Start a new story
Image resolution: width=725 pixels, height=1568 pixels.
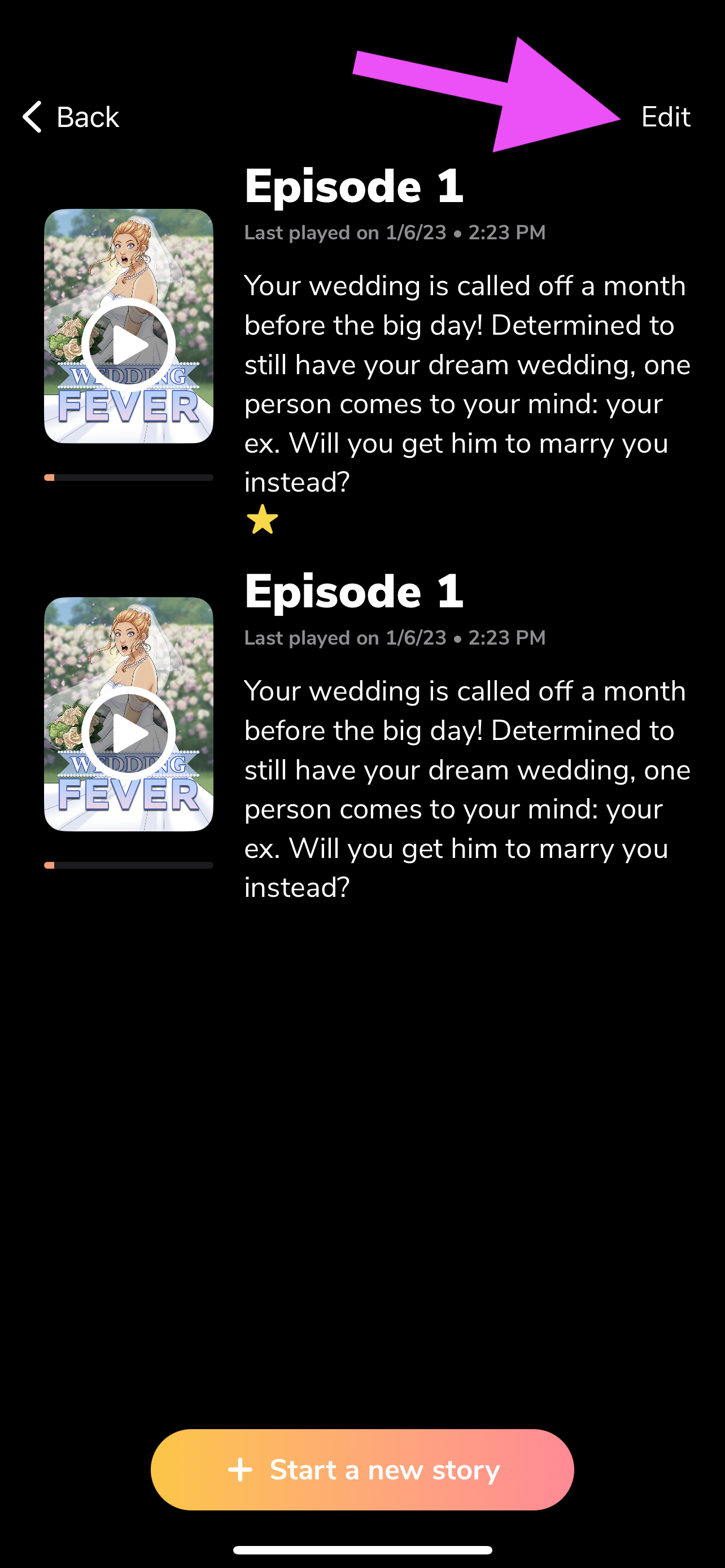(362, 1469)
